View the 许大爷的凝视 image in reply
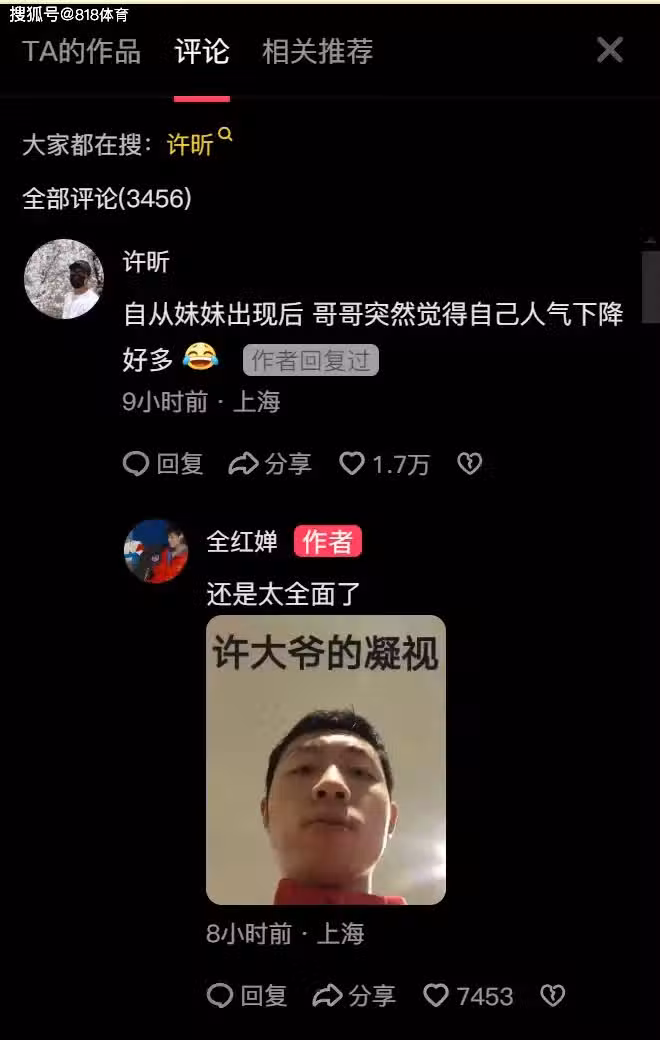This screenshot has width=660, height=1040. pyautogui.click(x=326, y=760)
